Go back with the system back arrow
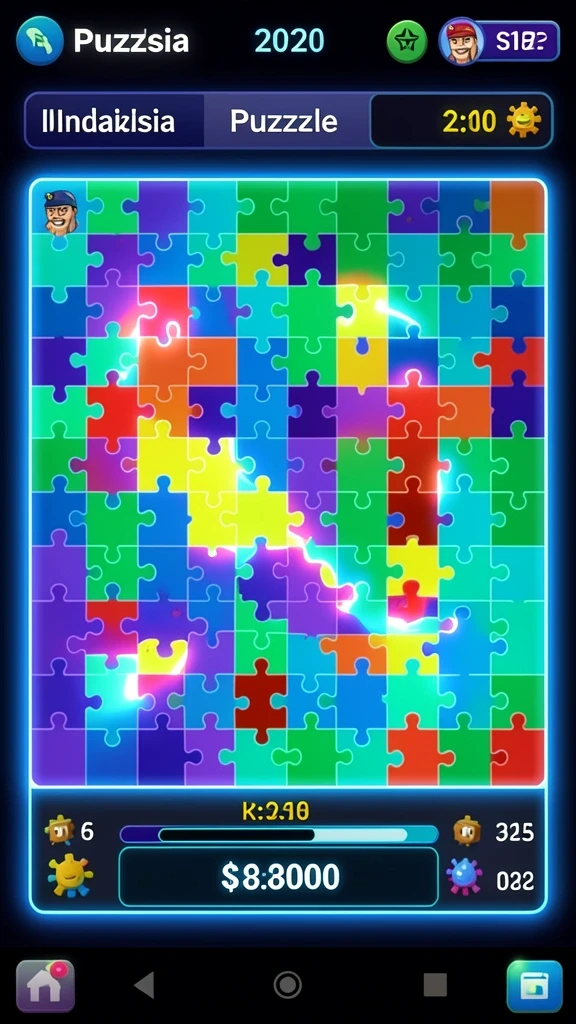 tap(144, 985)
